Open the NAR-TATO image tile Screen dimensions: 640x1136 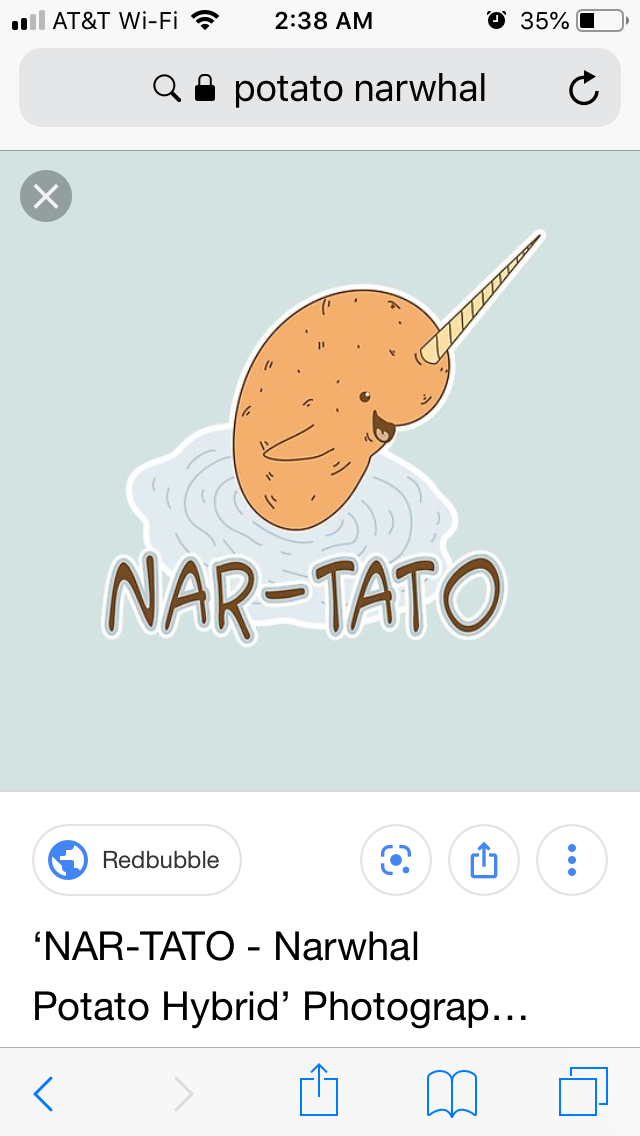[320, 471]
